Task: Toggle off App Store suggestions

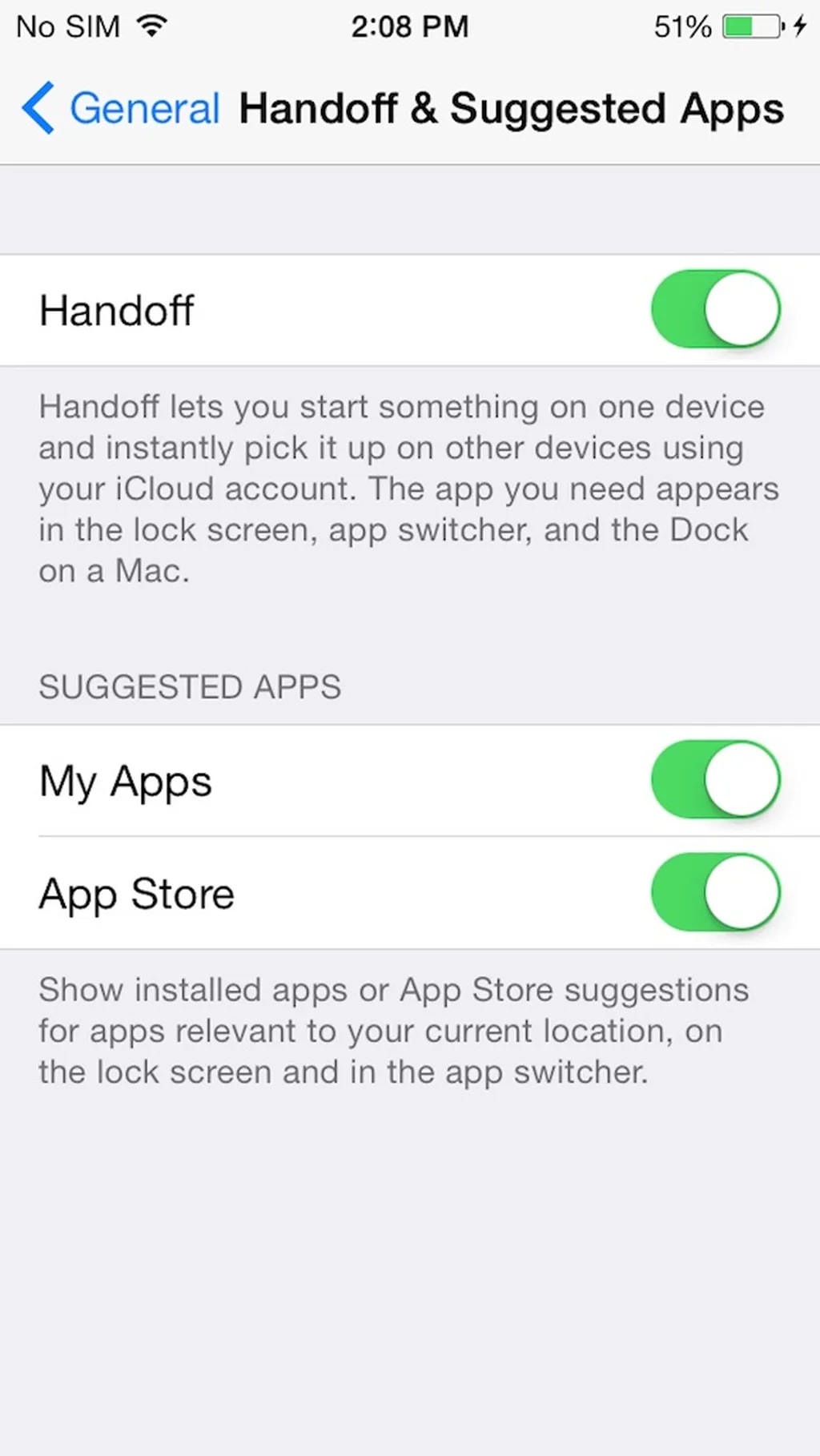Action: point(715,892)
